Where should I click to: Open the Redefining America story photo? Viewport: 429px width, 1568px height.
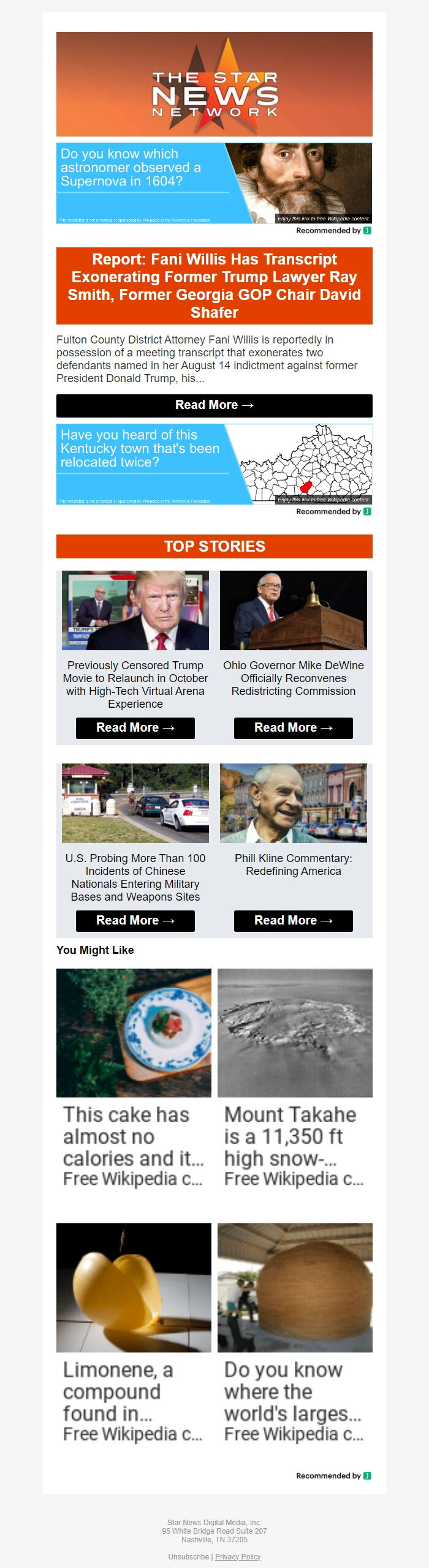click(x=293, y=803)
